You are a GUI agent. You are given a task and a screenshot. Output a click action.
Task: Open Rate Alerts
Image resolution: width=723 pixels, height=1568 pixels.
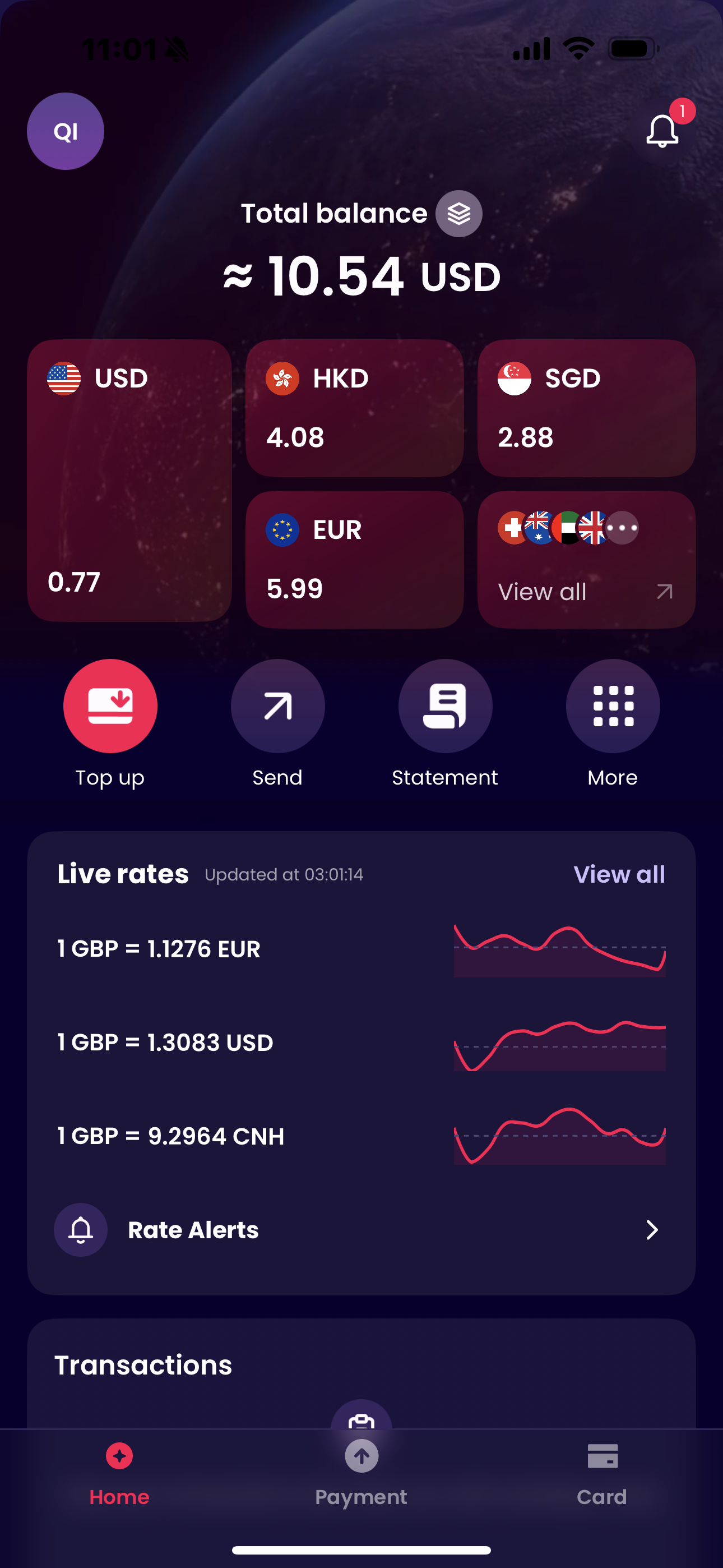pyautogui.click(x=361, y=1230)
